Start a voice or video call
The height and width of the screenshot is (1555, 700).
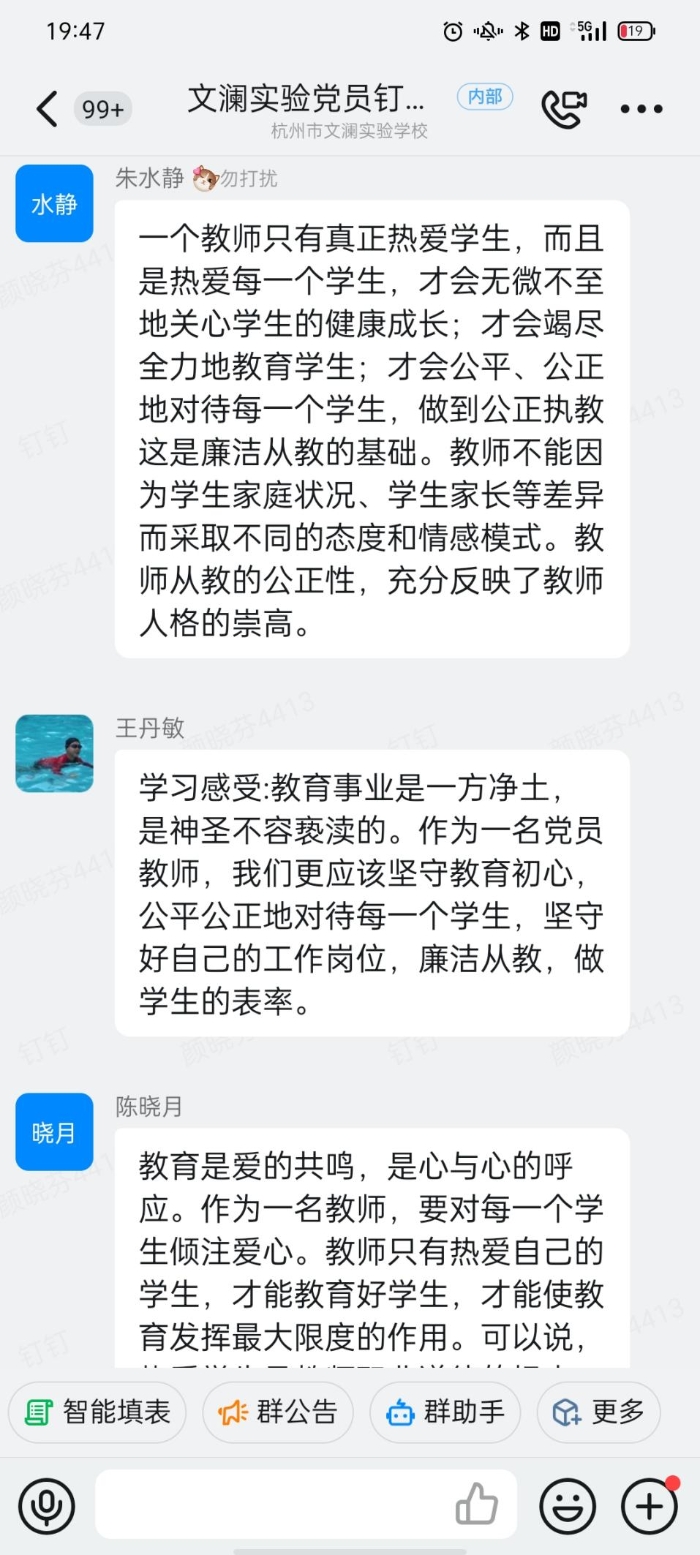(563, 109)
